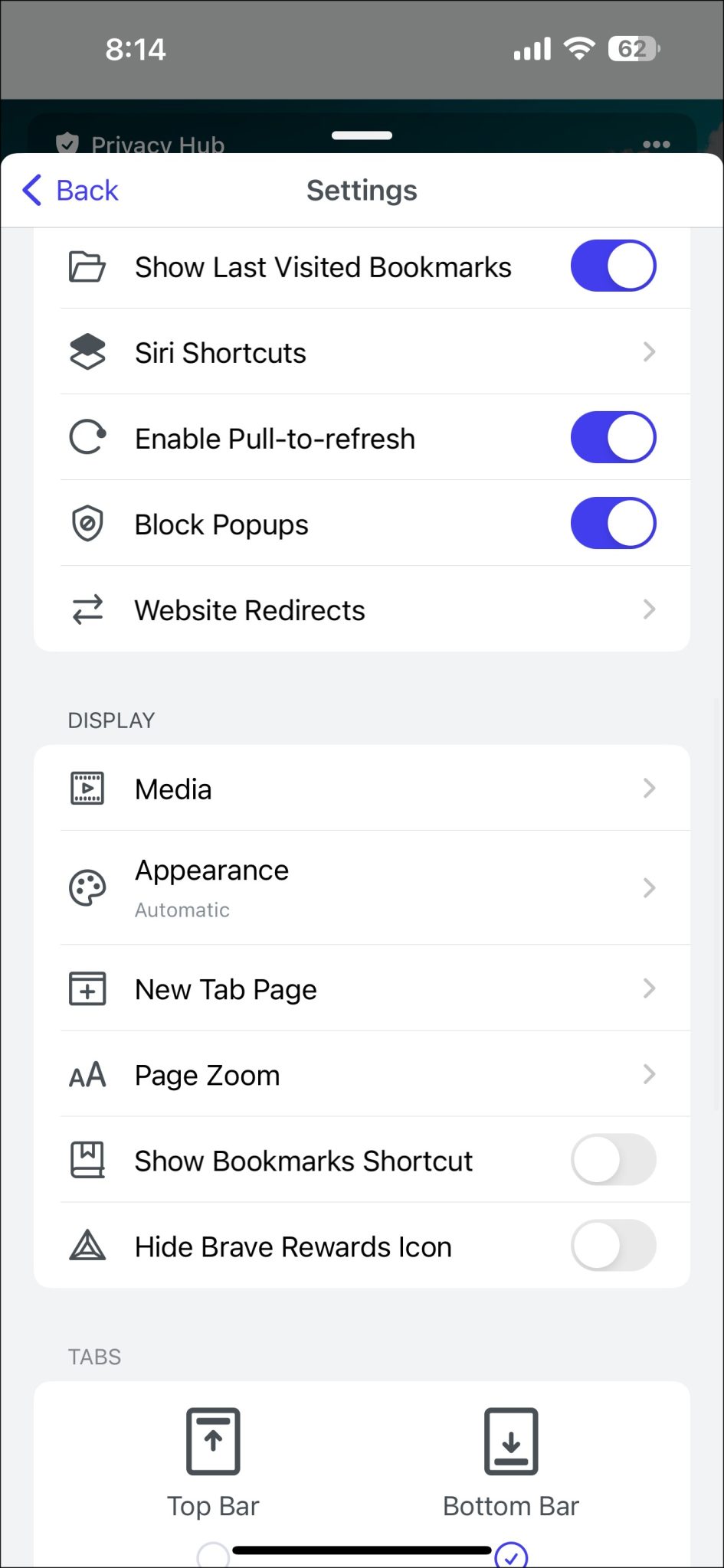The image size is (724, 1568).
Task: Tap the Back button
Action: pyautogui.click(x=69, y=190)
